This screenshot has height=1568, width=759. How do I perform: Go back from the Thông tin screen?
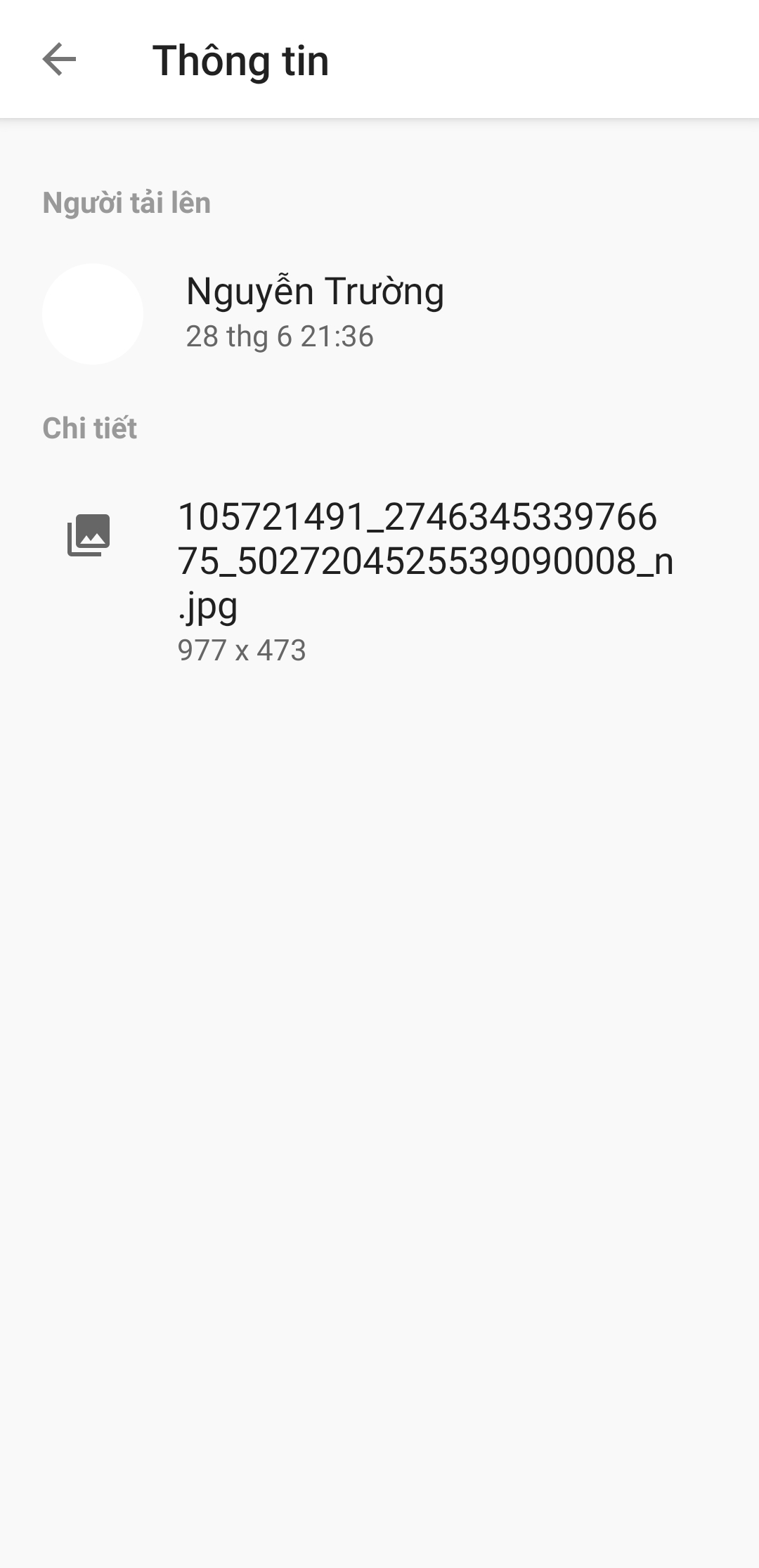click(x=59, y=59)
